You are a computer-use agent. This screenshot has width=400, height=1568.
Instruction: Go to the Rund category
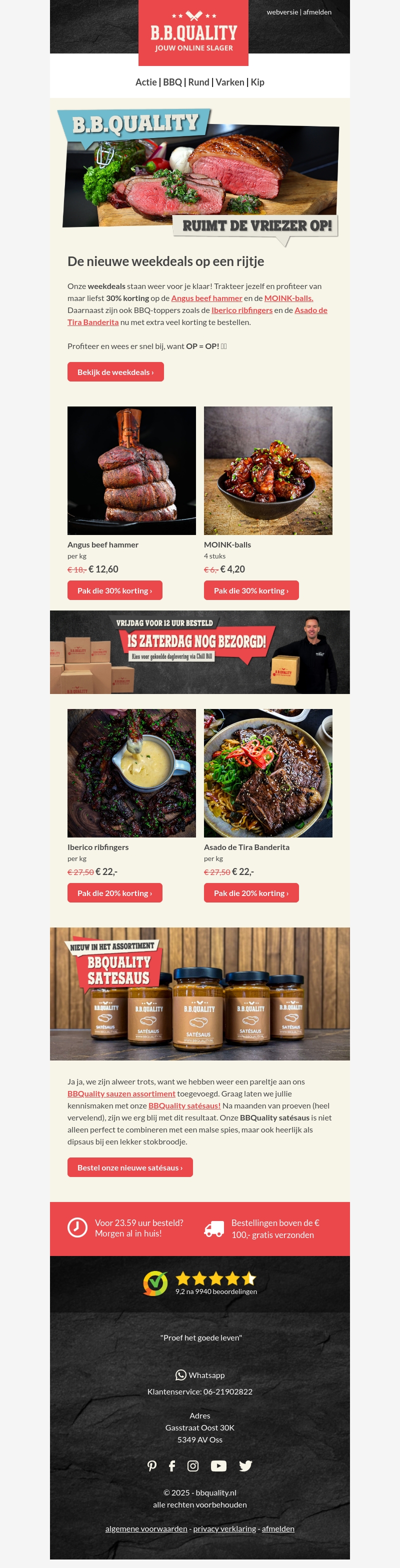(198, 82)
